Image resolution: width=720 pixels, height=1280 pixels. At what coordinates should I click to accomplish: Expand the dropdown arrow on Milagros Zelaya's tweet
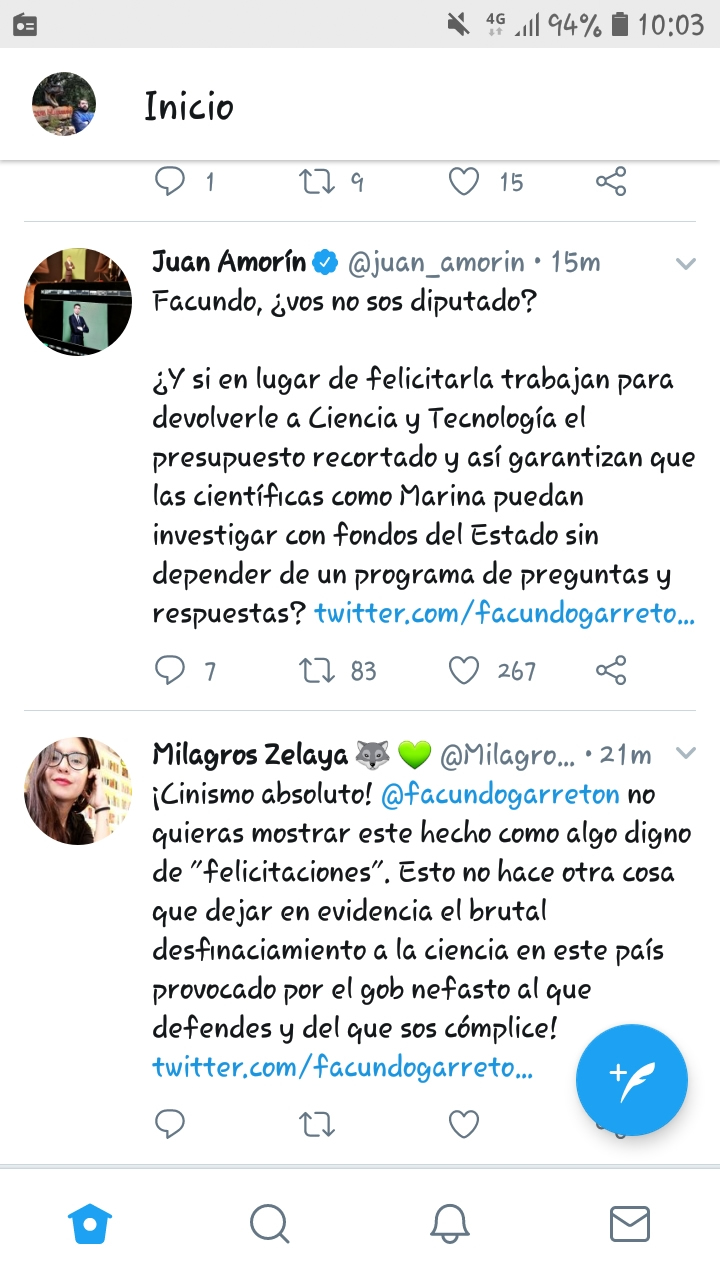[685, 753]
